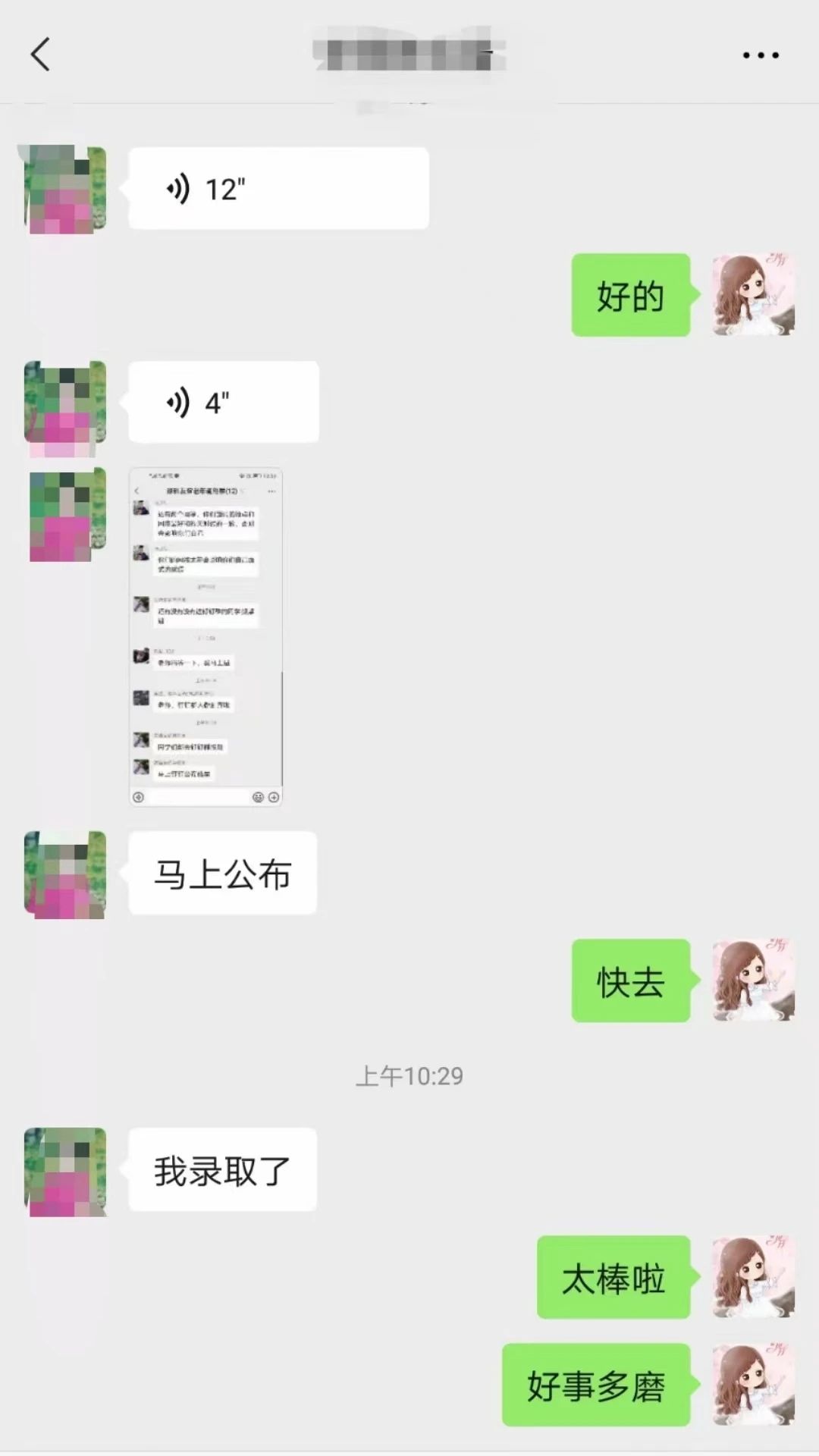Open contact's avatar beside 我录取了
The image size is (819, 1456).
pos(65,1172)
